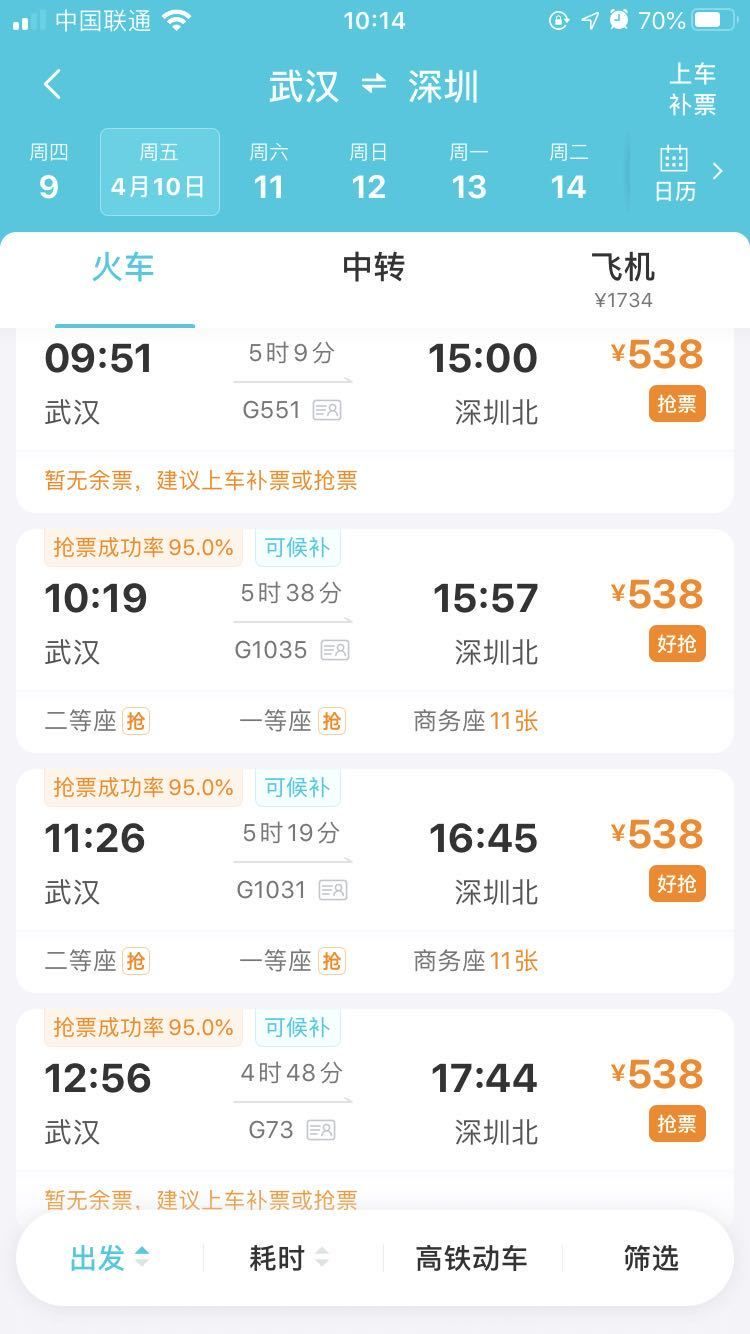
Task: Tap 抢票 for train G551
Action: pos(677,404)
